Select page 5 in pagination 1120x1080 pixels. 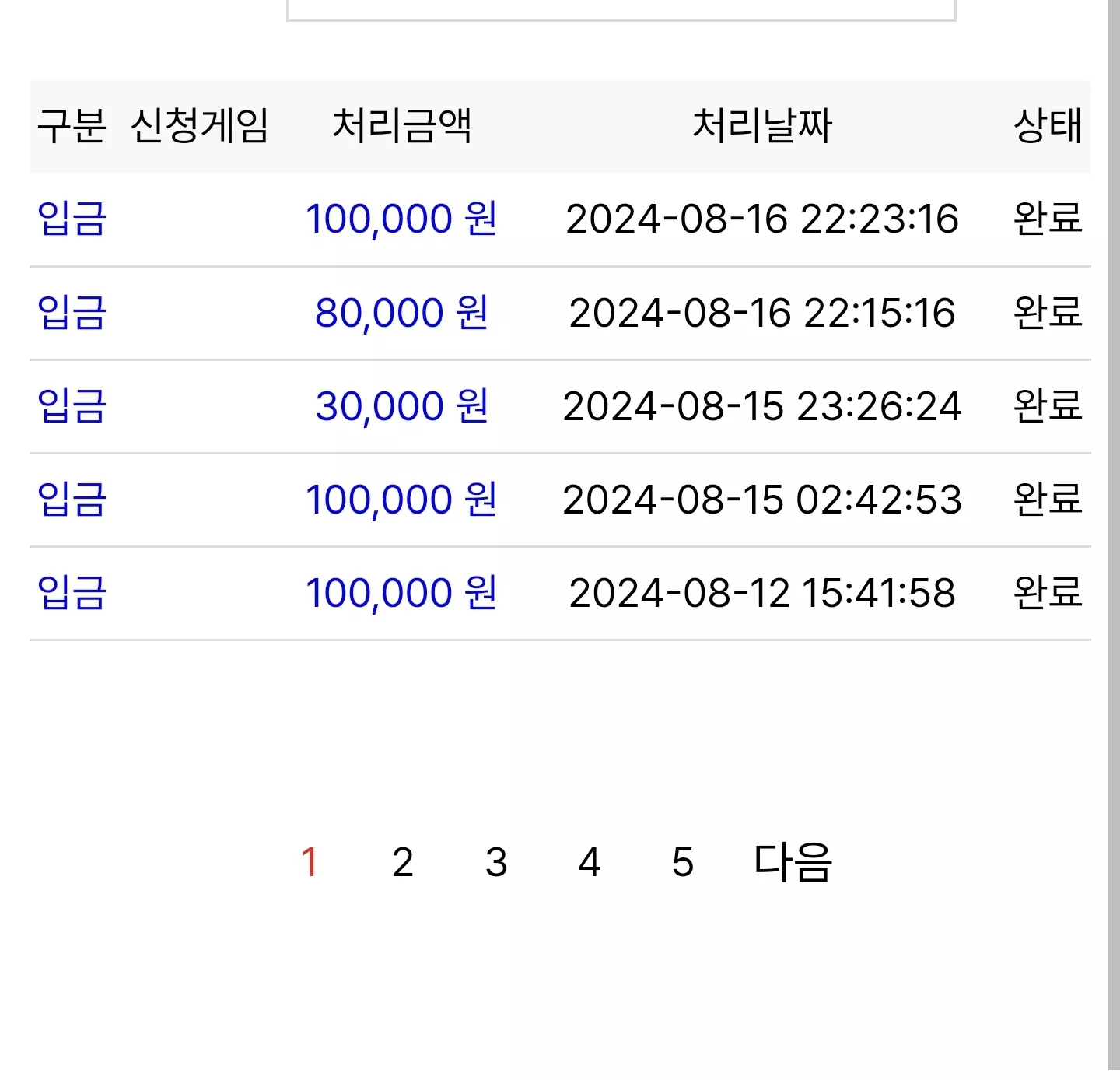[x=683, y=862]
